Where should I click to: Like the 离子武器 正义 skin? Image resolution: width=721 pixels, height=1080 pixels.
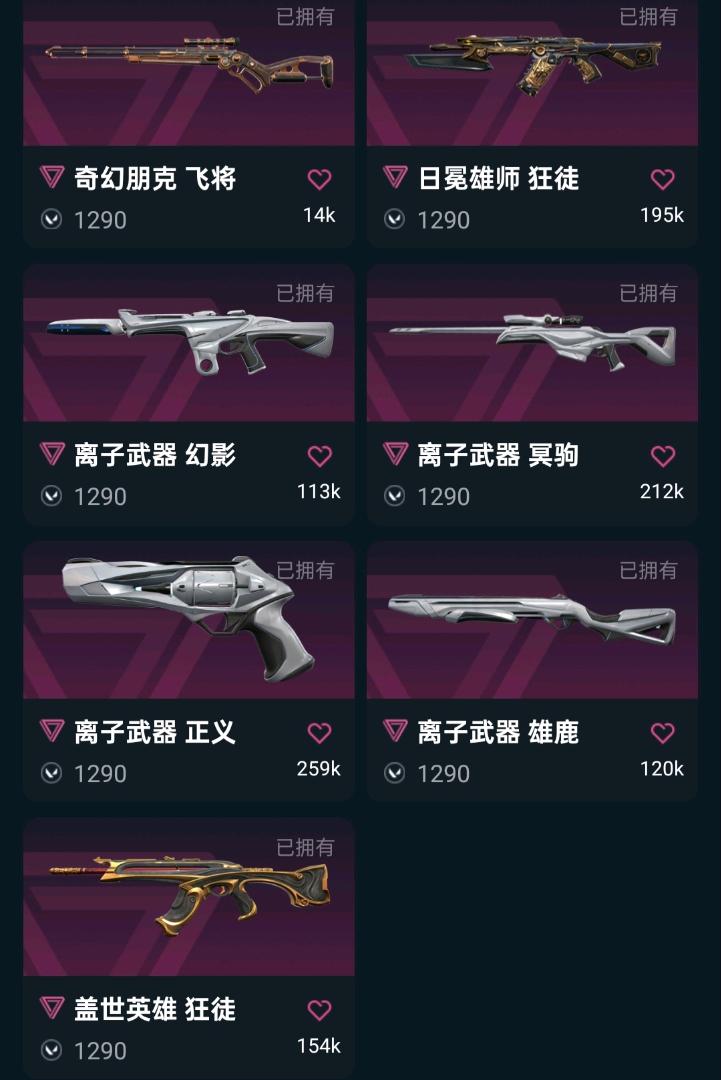[319, 733]
